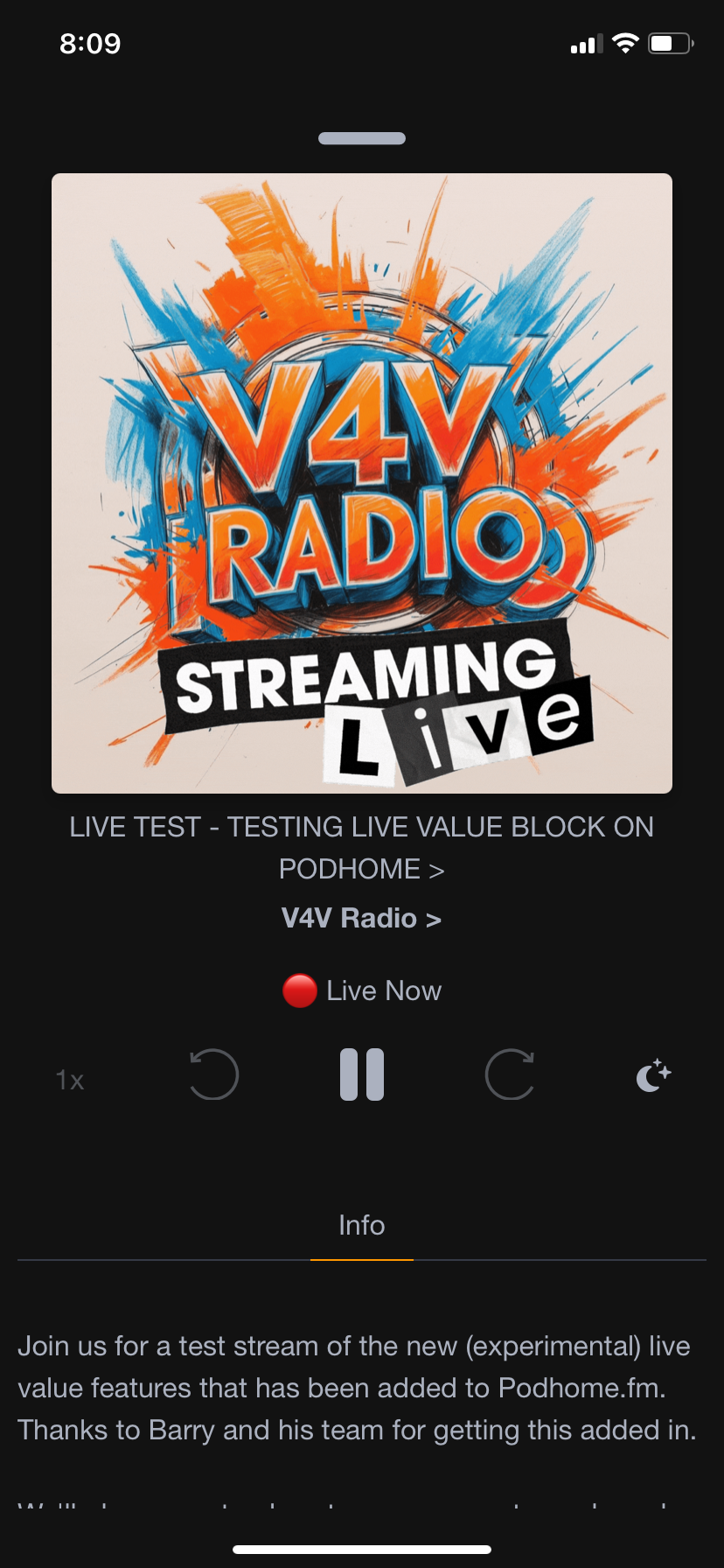The height and width of the screenshot is (1568, 724).
Task: Pause the live stream
Action: click(362, 1074)
